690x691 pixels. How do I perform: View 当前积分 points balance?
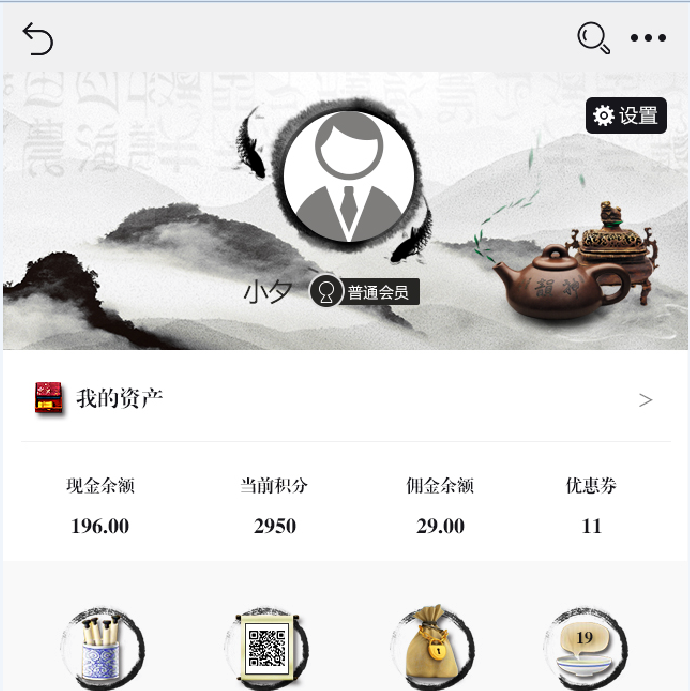click(x=274, y=506)
